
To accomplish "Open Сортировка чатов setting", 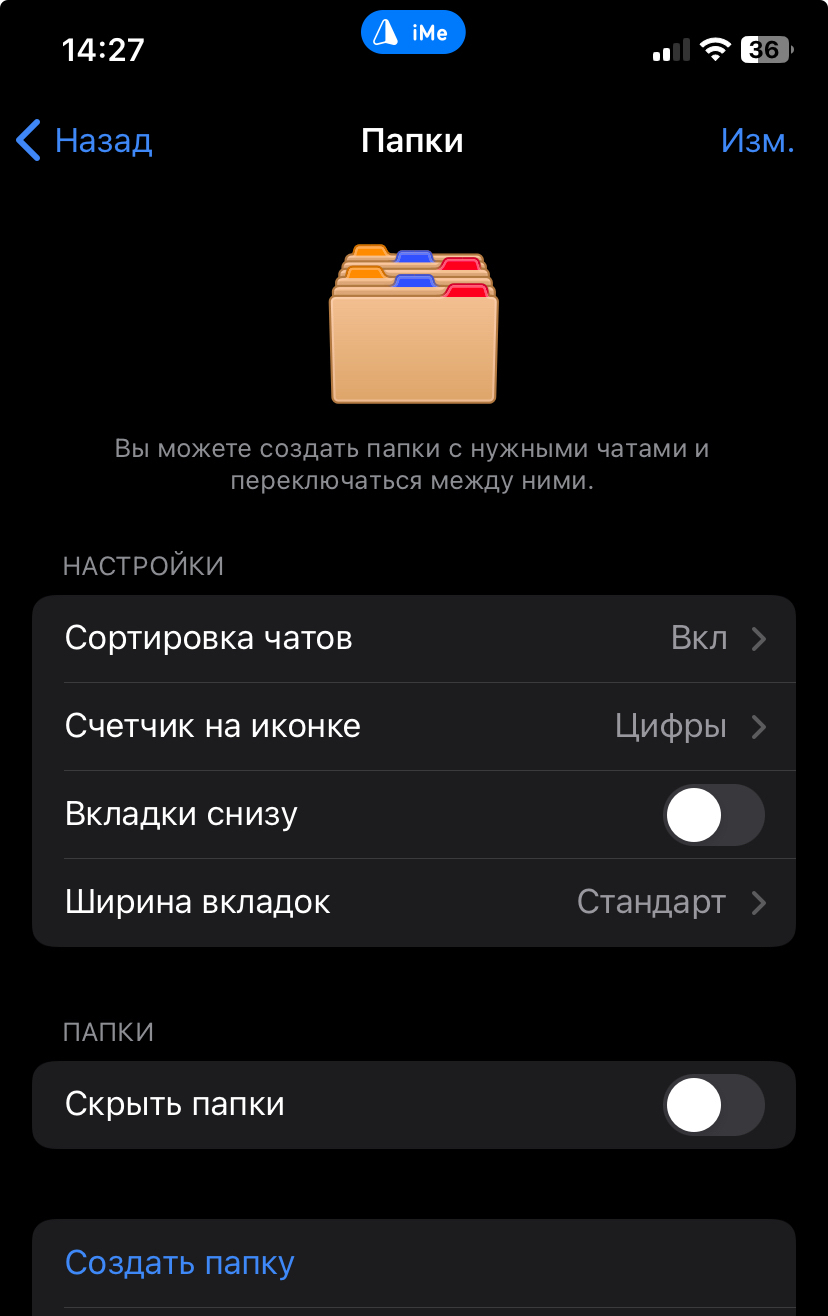I will point(414,638).
